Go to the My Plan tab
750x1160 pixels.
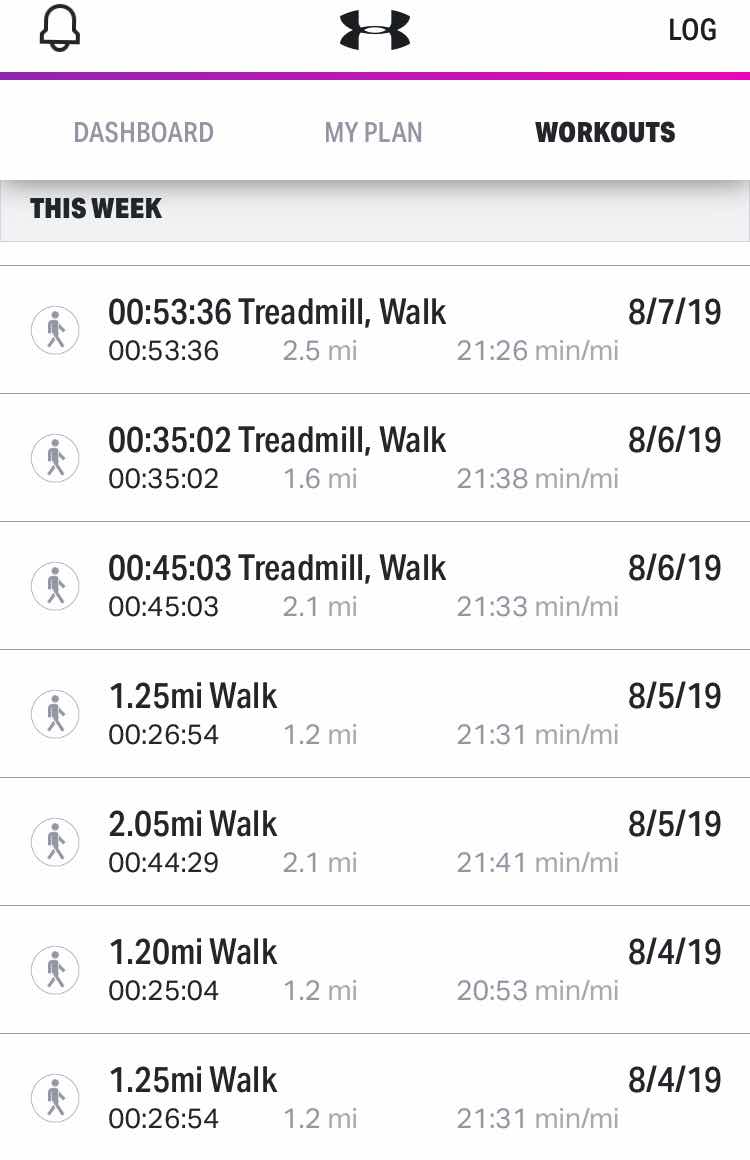tap(373, 132)
